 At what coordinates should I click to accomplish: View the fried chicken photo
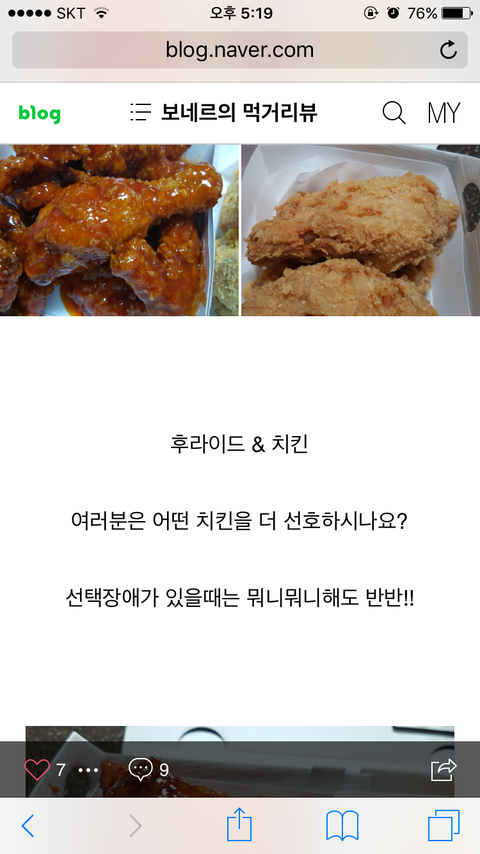(361, 230)
